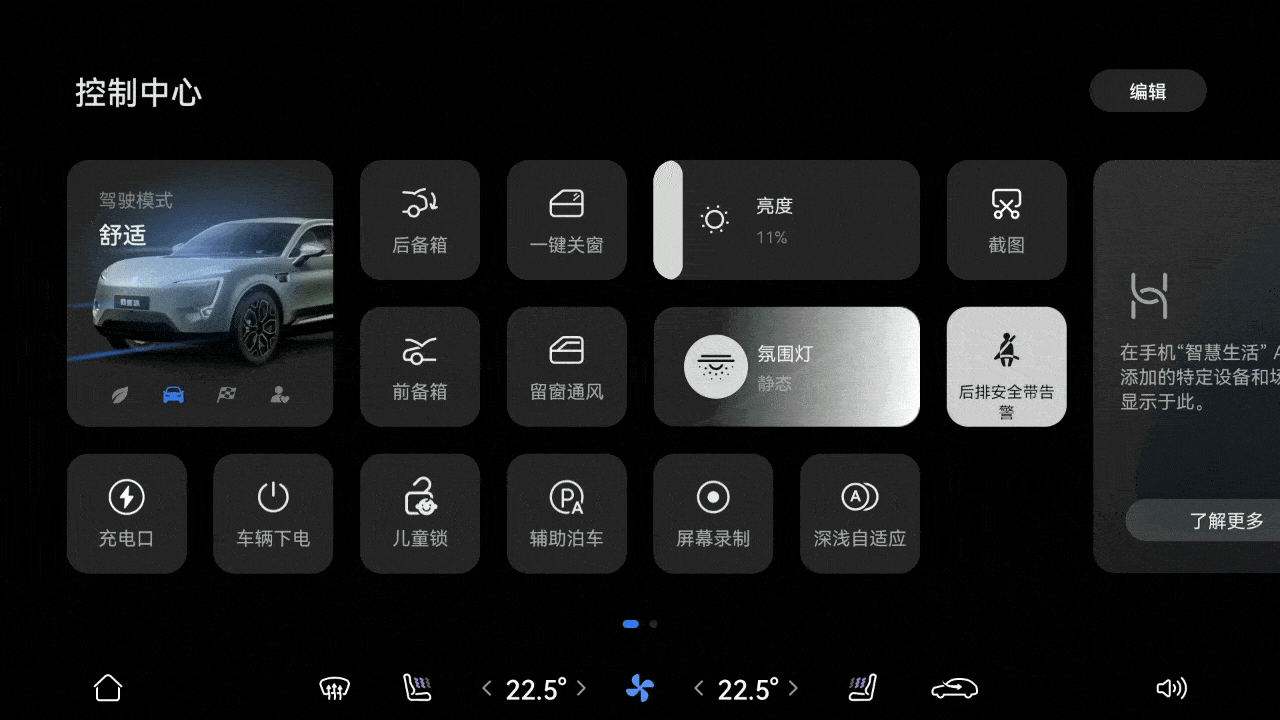Toggle 后排安全带告警 rear seatbelt warning
The width and height of the screenshot is (1280, 720).
[1006, 366]
